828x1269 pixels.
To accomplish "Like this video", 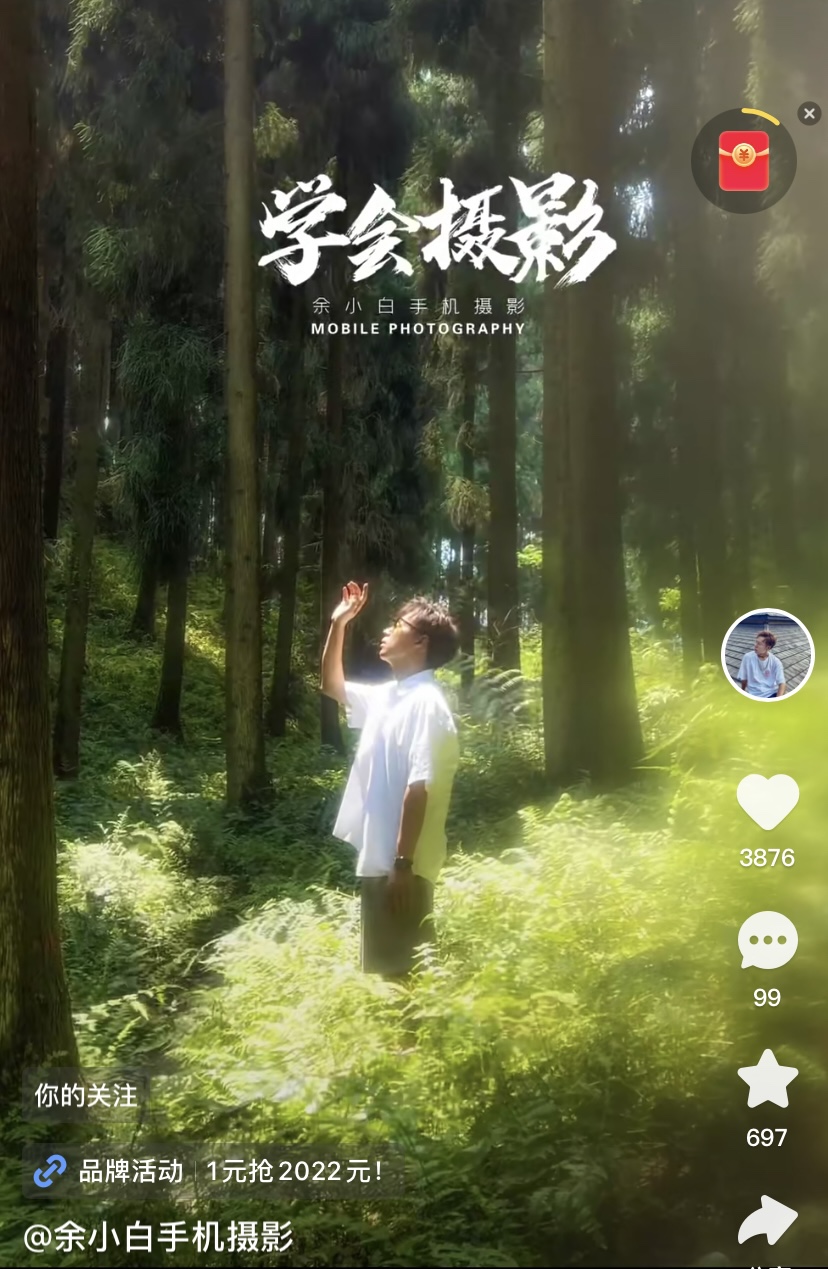I will click(x=767, y=802).
